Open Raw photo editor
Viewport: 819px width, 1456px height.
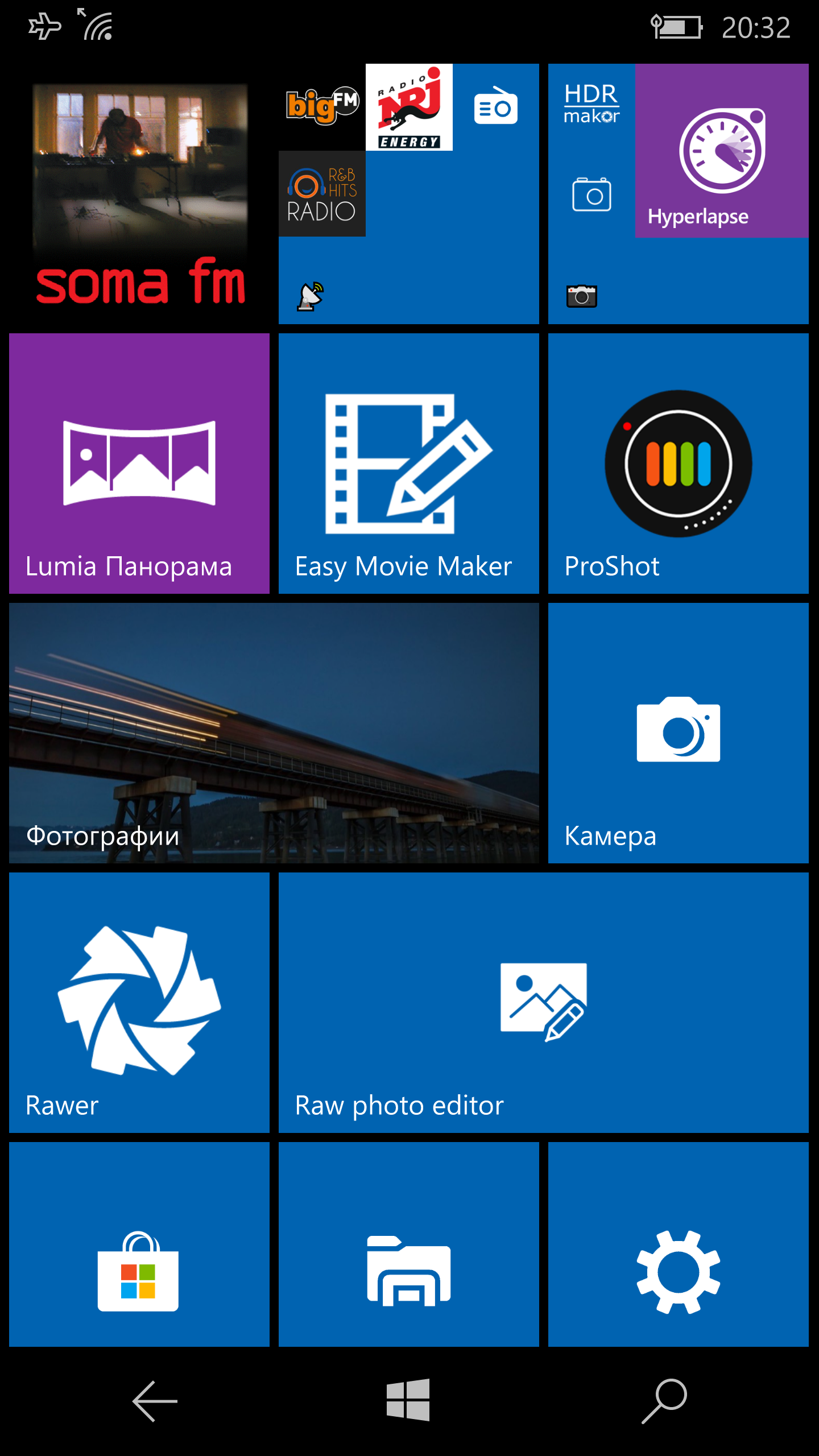coord(543,1002)
